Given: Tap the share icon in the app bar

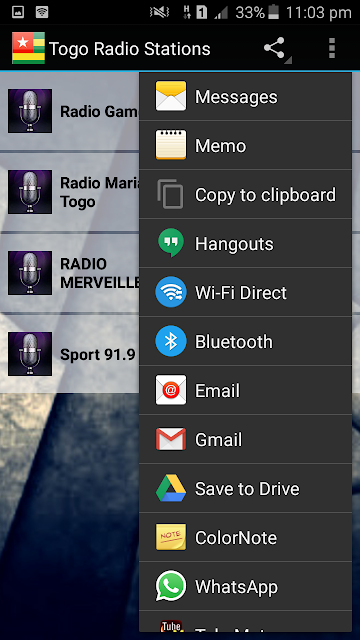Looking at the screenshot, I should point(274,49).
